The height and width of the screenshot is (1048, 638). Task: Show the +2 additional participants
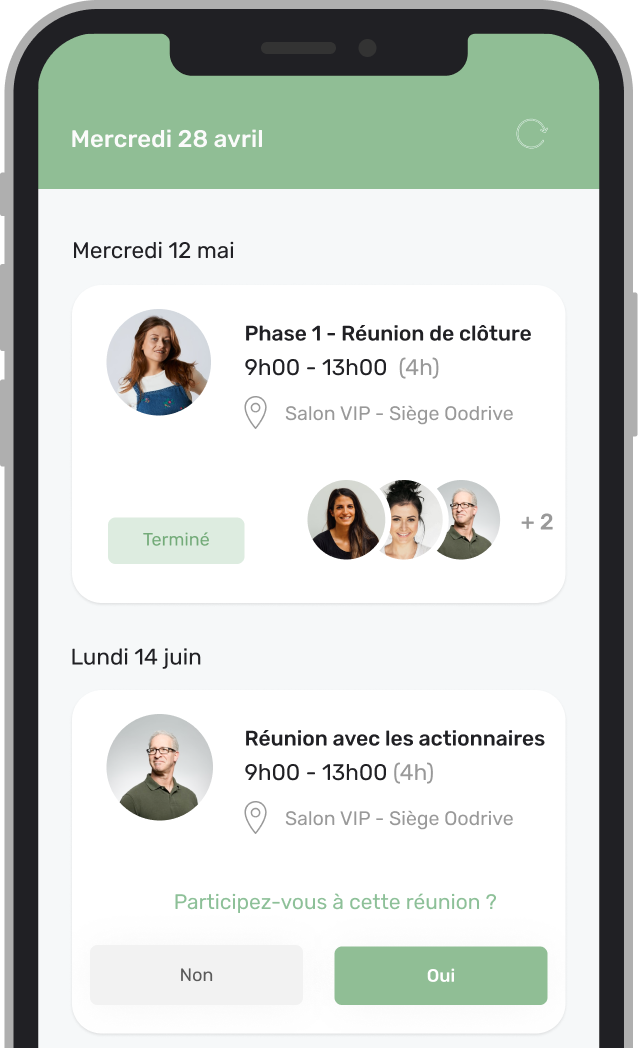pos(537,522)
